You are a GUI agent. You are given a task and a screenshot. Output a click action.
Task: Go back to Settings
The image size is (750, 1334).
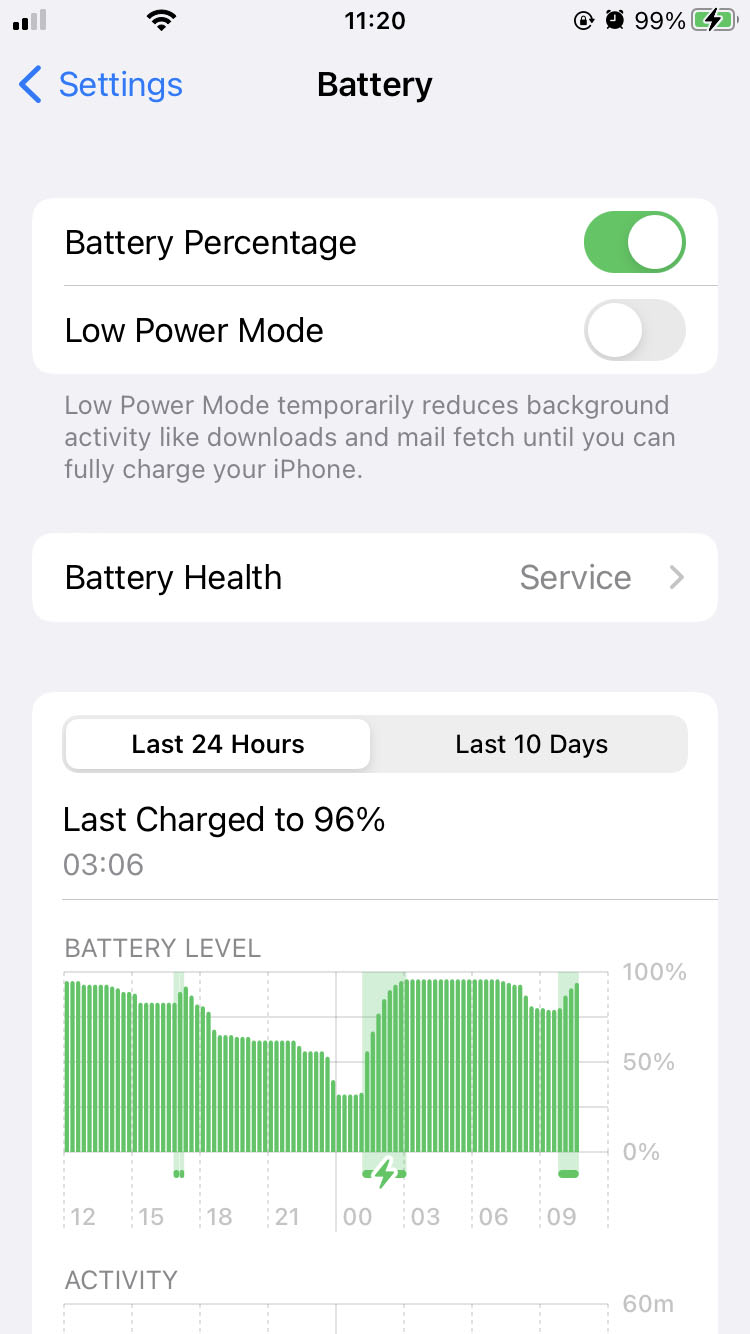coord(101,85)
